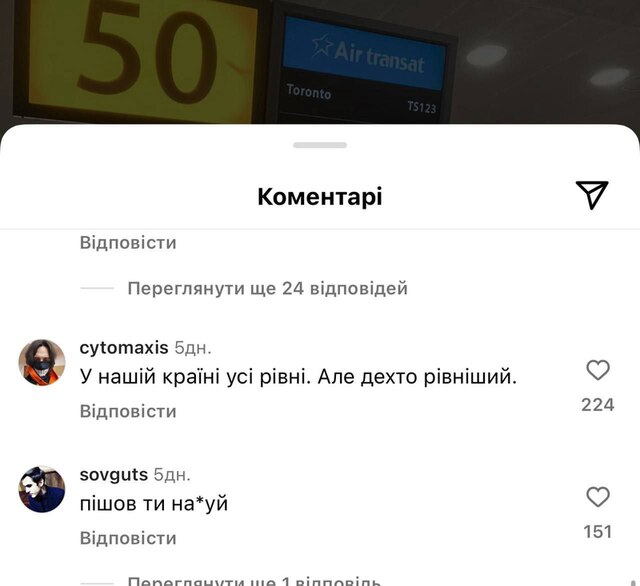Tap the topmost Відповісти reply link
This screenshot has height=586, width=640.
point(128,243)
